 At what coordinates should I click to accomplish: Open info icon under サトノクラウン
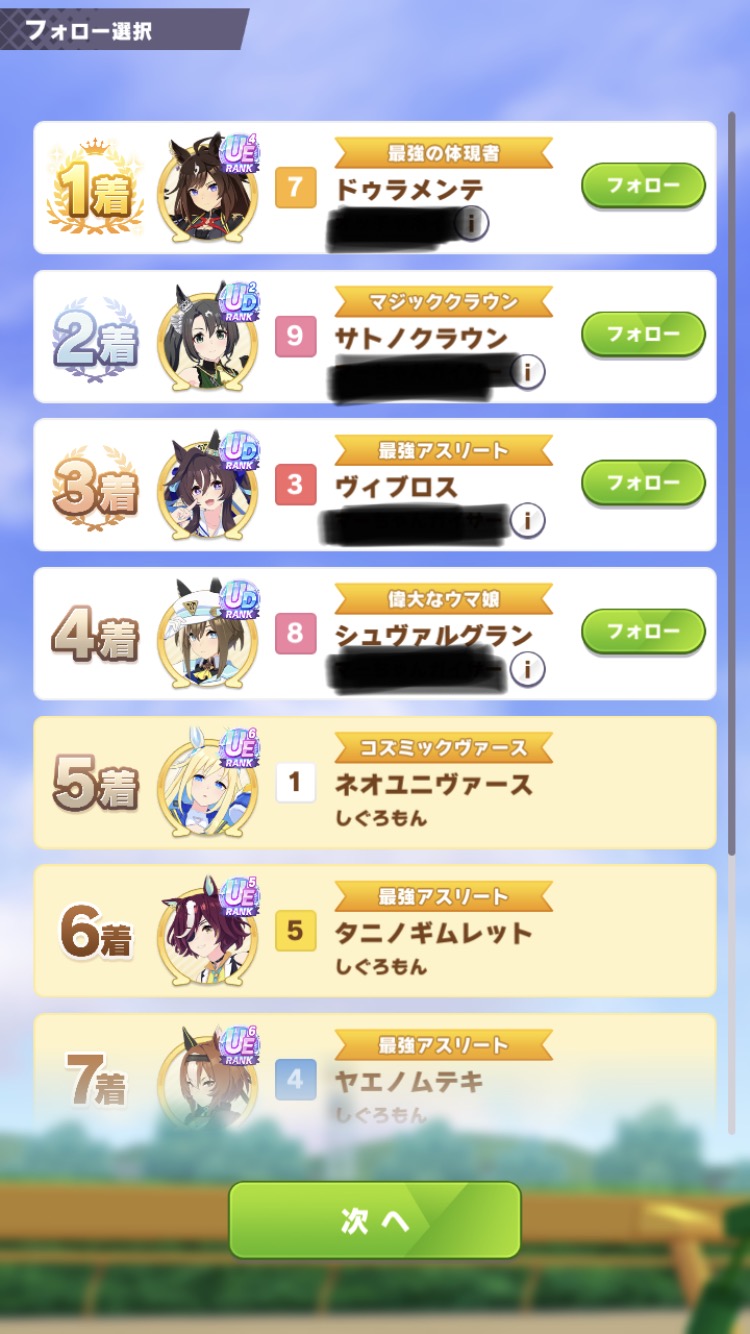(x=527, y=372)
